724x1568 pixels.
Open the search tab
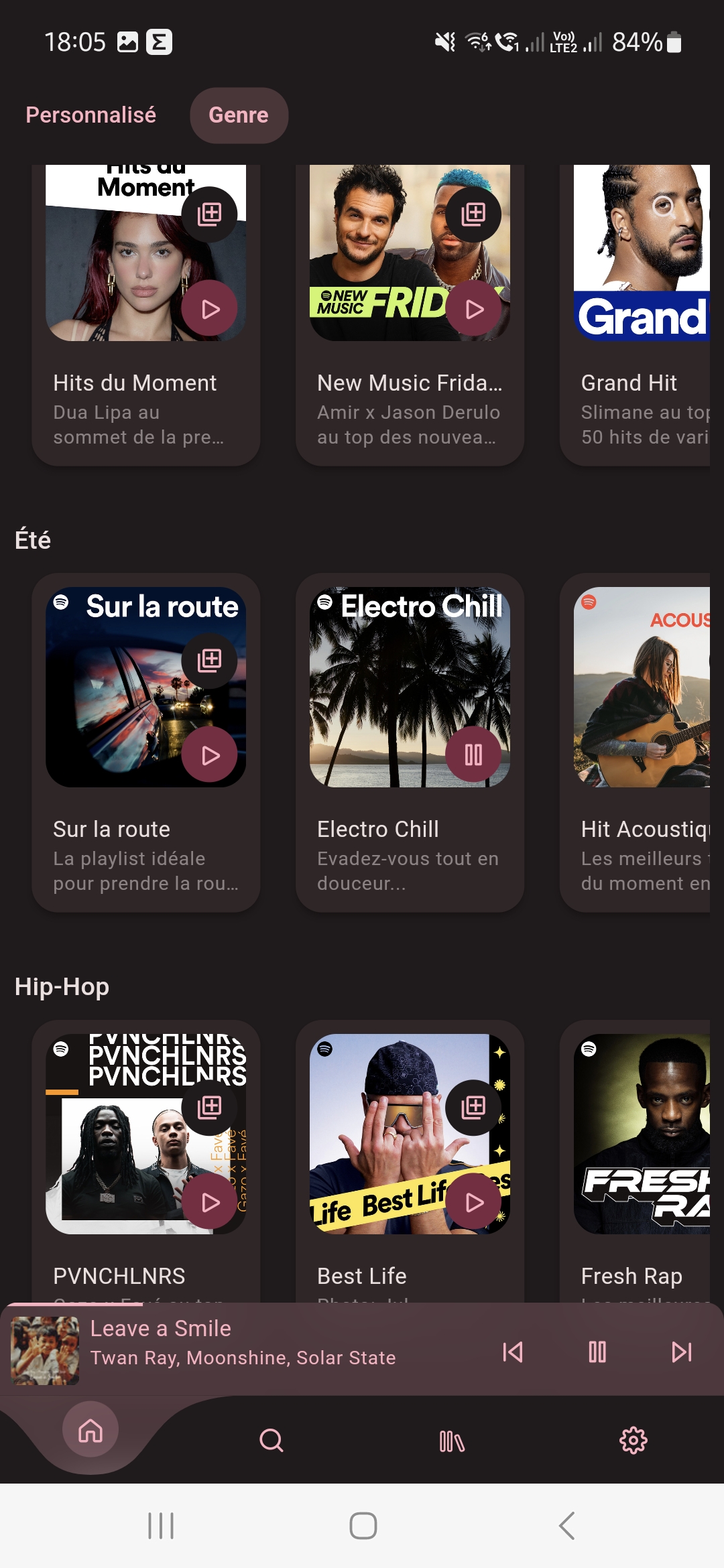[271, 1440]
